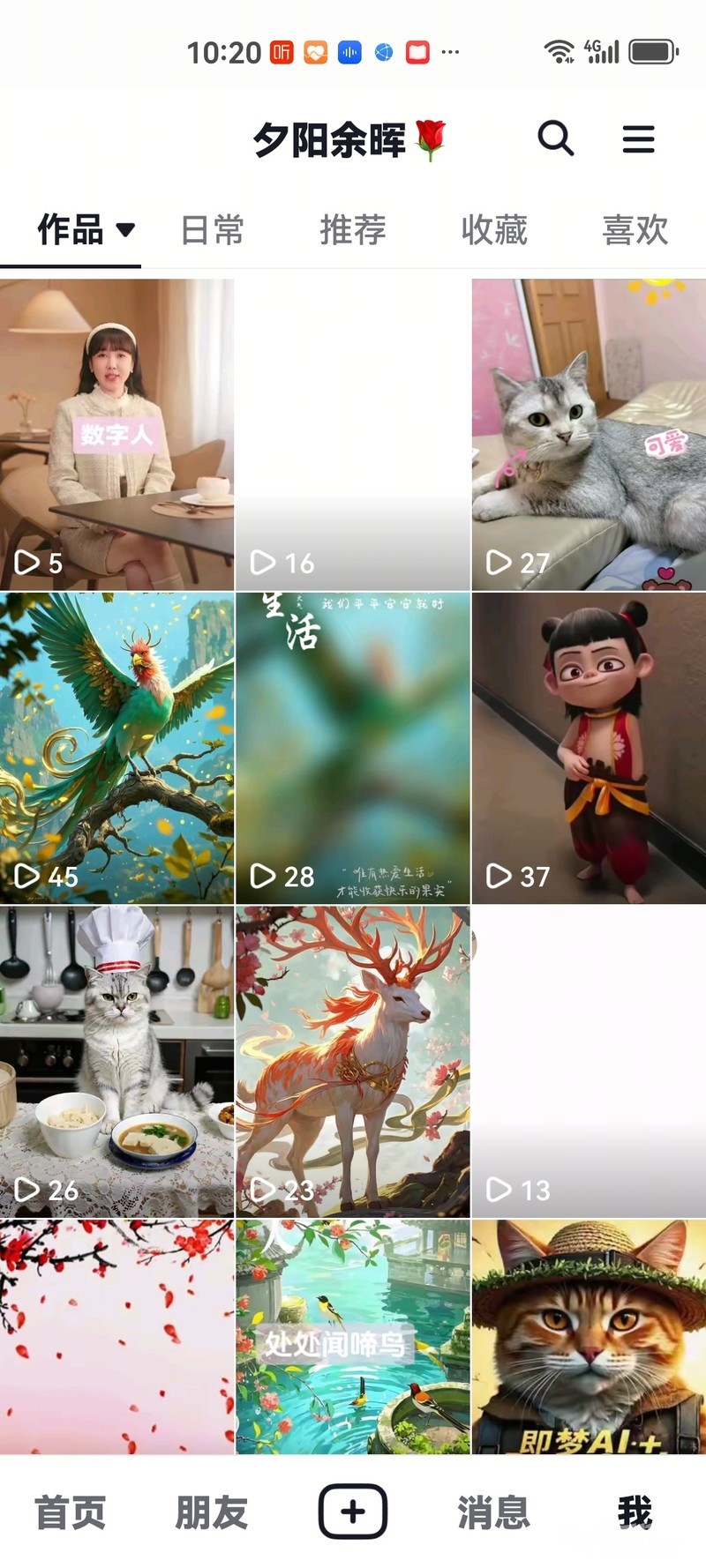The height and width of the screenshot is (1568, 706).
Task: Open the chef cat video with 26 plays
Action: (x=116, y=1062)
